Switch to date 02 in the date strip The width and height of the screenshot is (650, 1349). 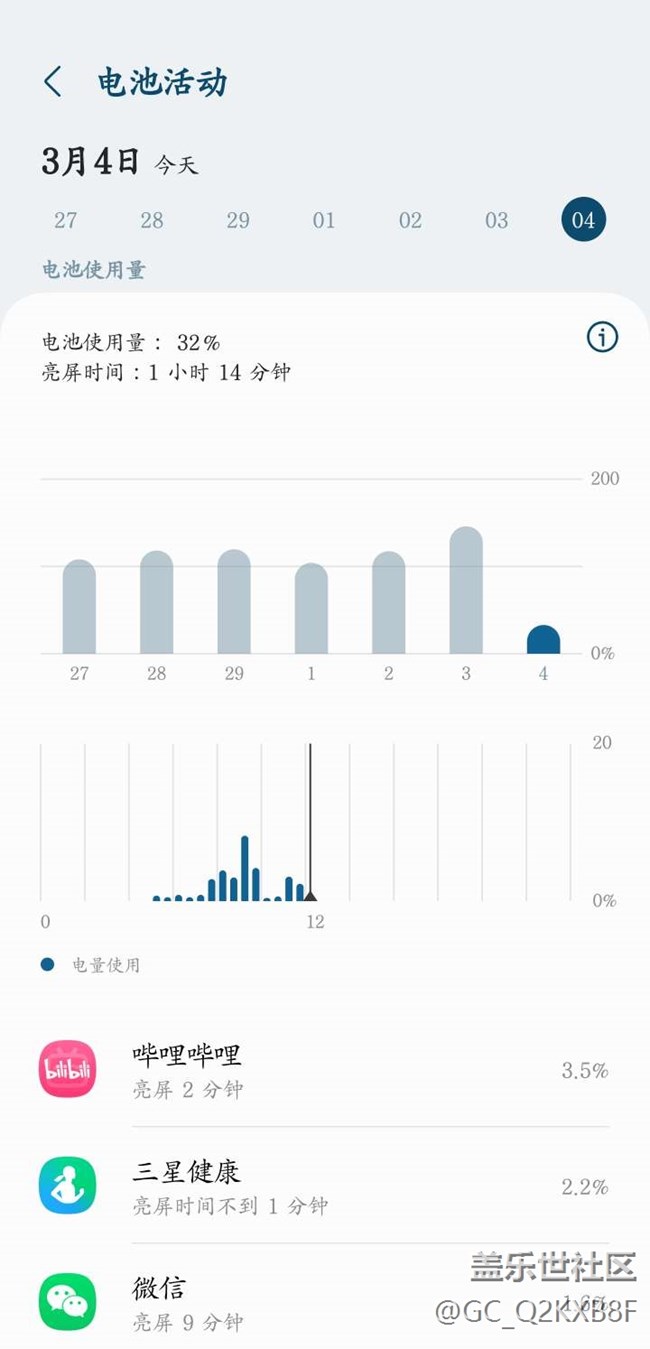[x=411, y=220]
